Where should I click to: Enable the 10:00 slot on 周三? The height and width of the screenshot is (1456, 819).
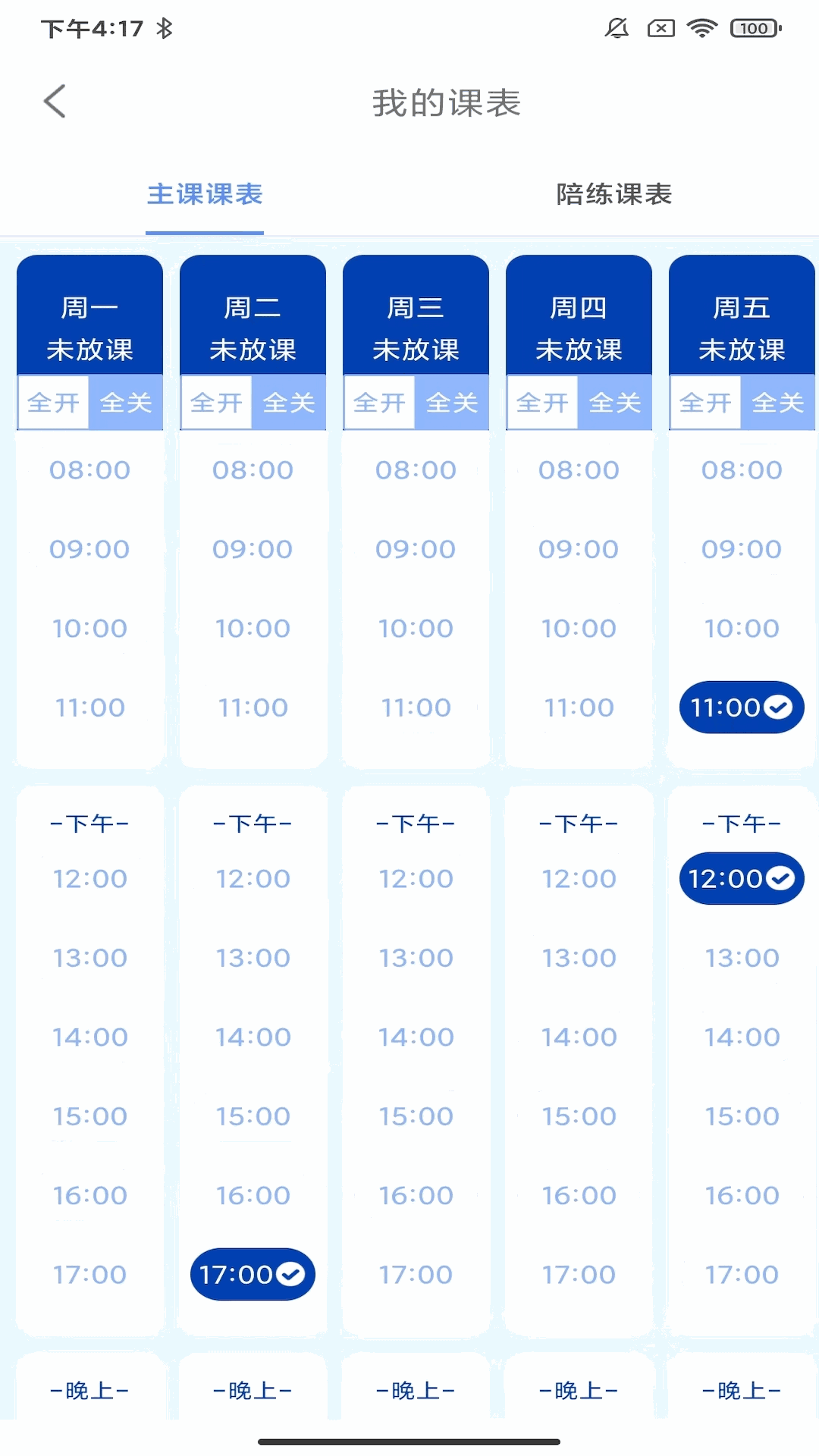click(x=416, y=629)
